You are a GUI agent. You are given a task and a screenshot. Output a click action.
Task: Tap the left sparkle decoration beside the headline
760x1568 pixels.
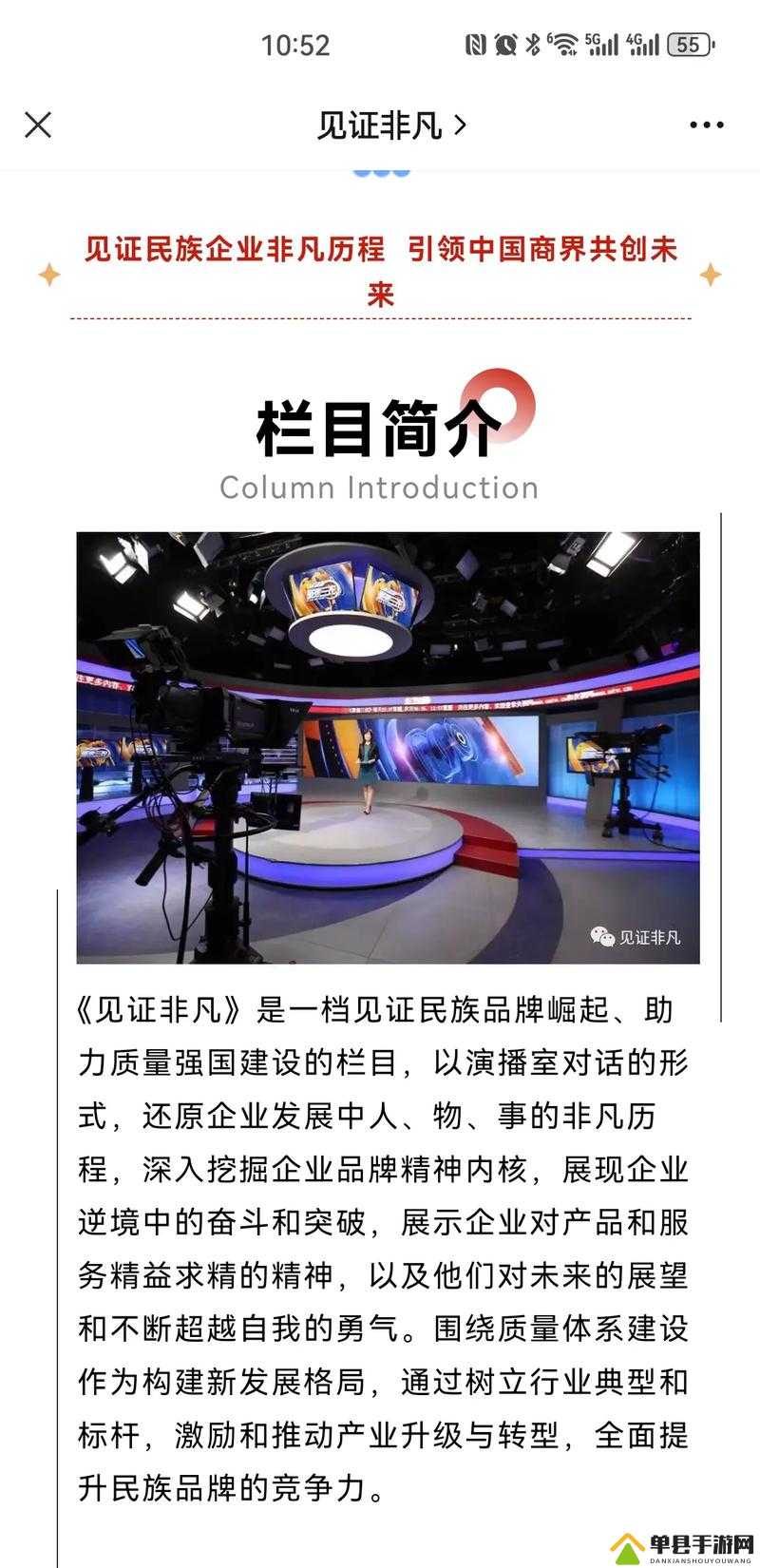coord(47,276)
